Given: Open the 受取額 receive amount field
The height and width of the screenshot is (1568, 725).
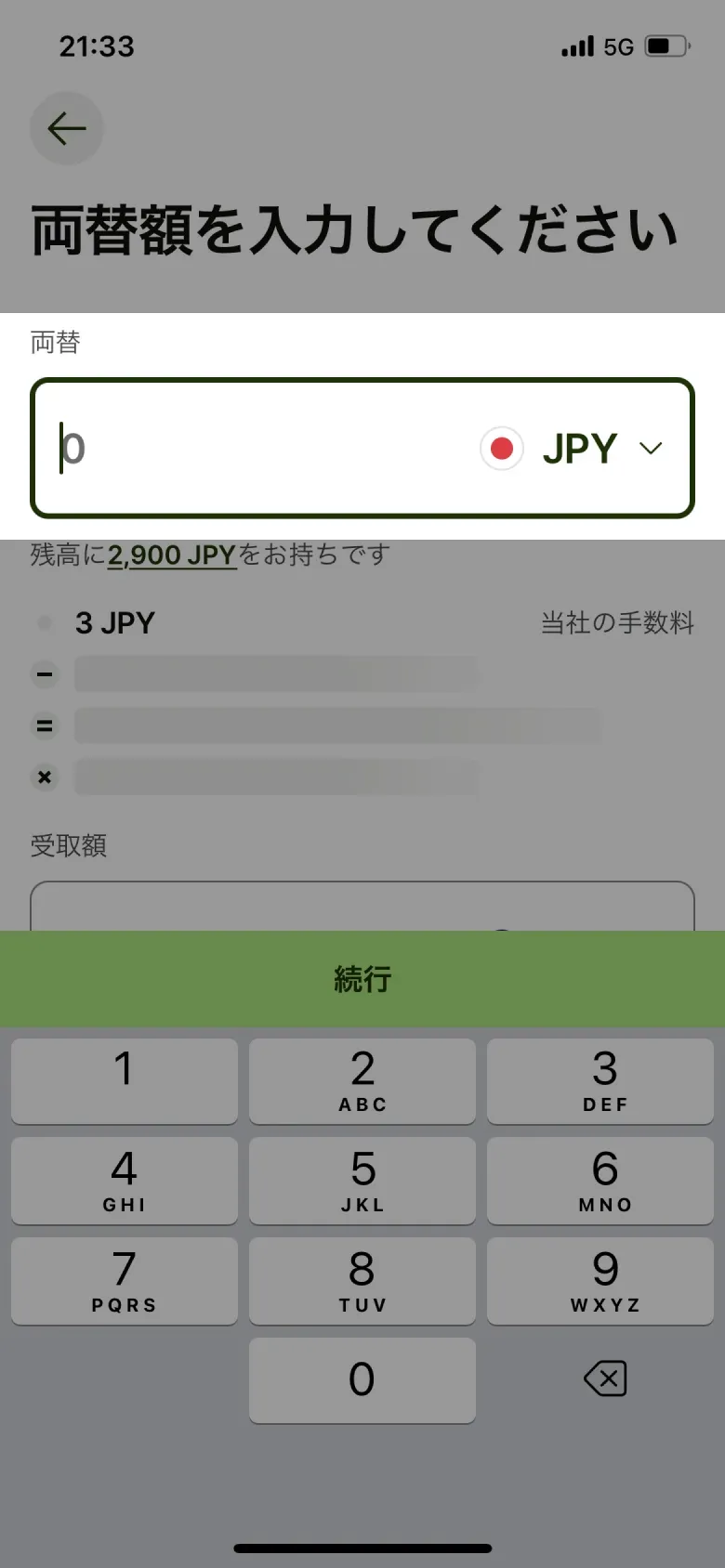Looking at the screenshot, I should point(362,908).
